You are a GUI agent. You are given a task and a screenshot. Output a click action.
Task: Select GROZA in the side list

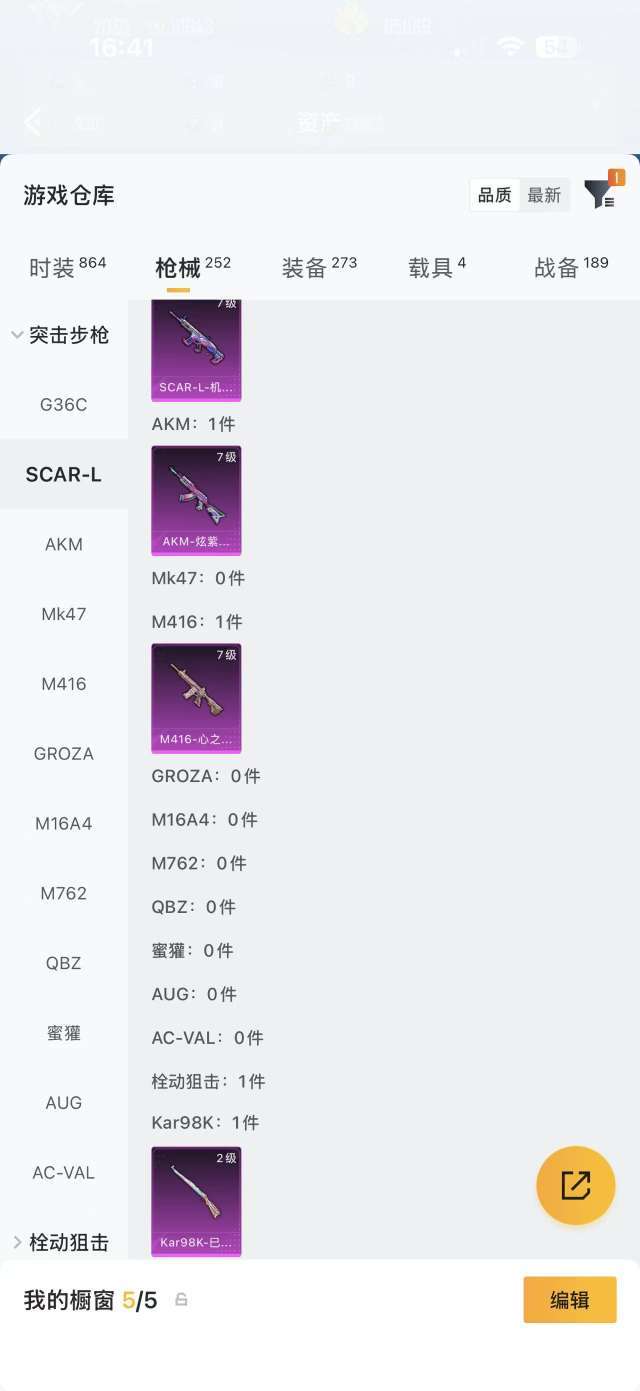64,754
